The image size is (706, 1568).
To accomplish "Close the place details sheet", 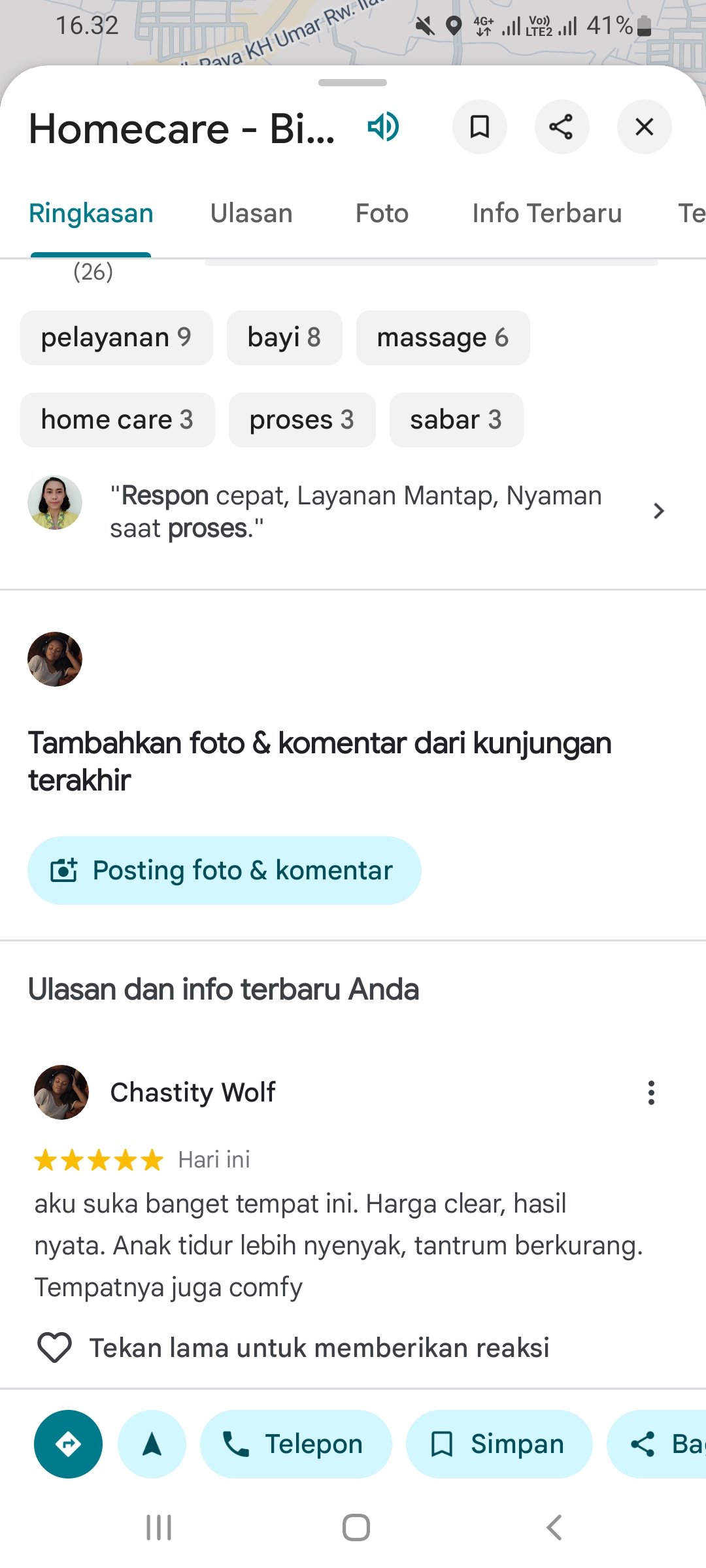I will (x=644, y=127).
